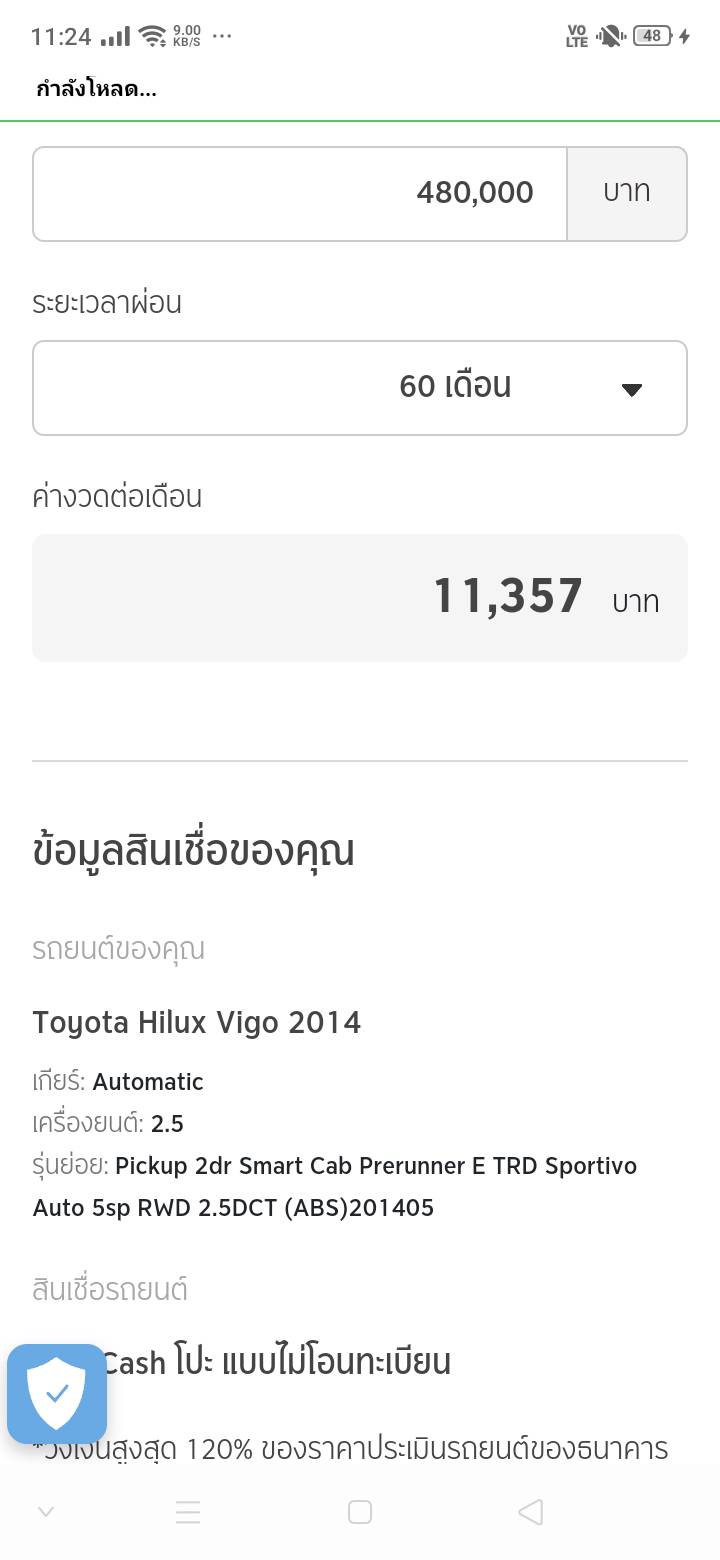Hide the navigation bar with the chevron
Screen dimensions: 720x1560
(45, 1512)
